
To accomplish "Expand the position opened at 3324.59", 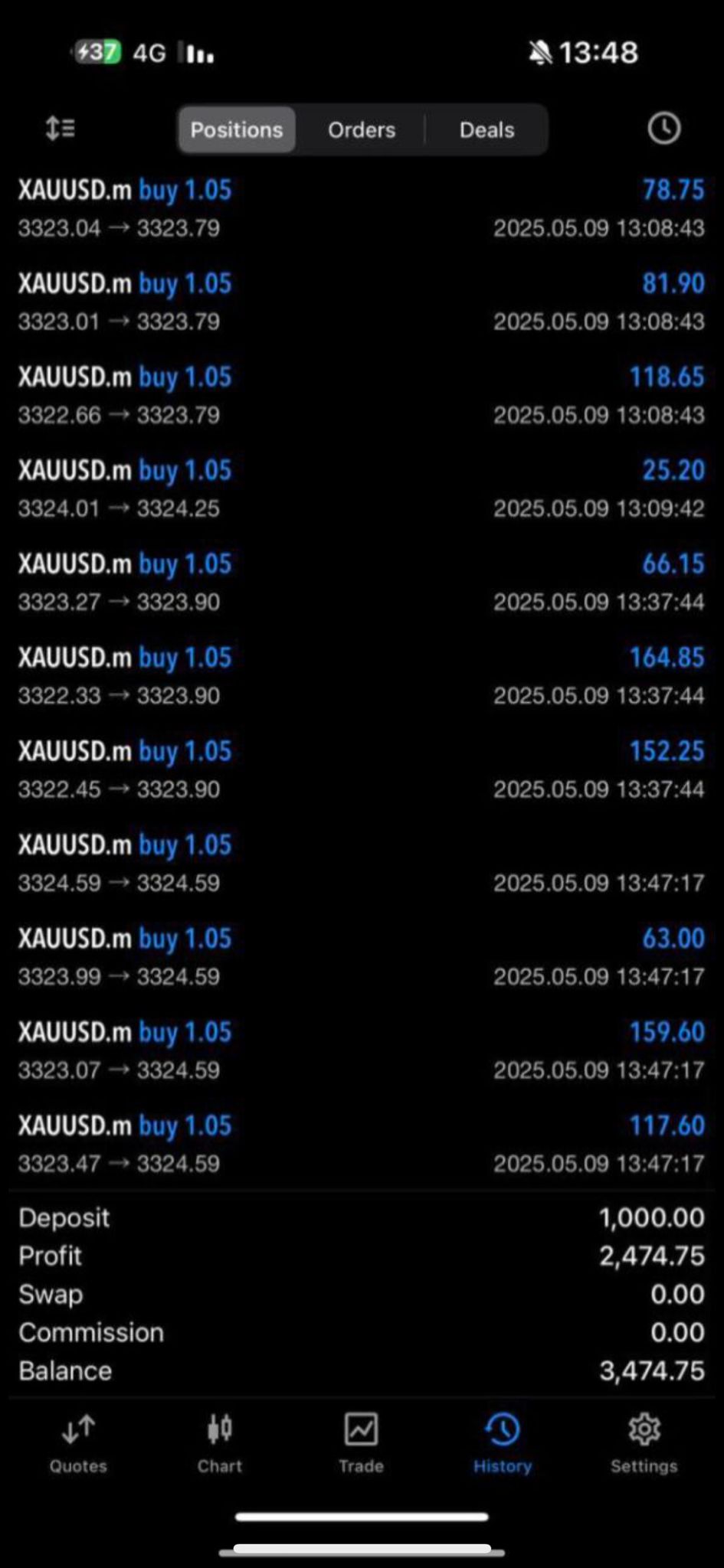I will tap(361, 863).
